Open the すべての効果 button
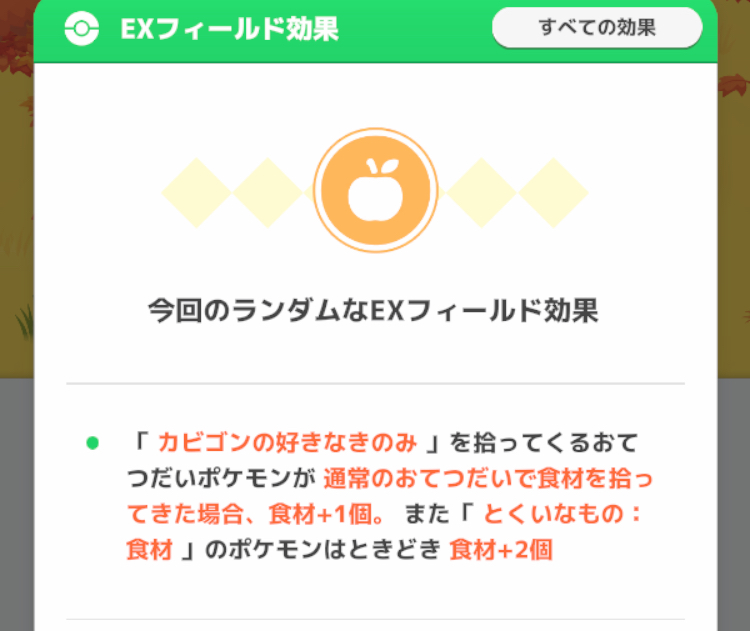750x631 pixels. (x=597, y=28)
